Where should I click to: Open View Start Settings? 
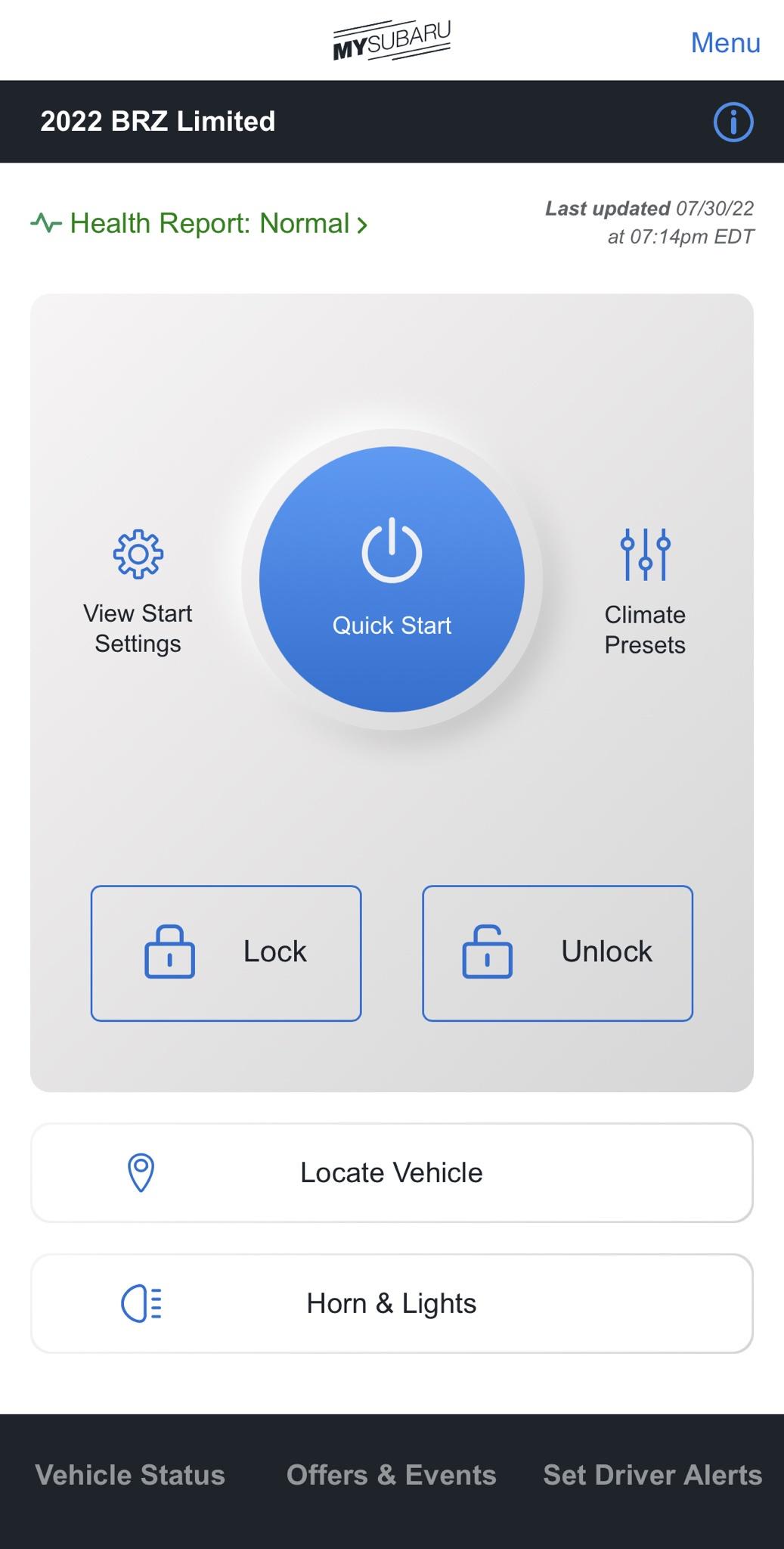[x=138, y=592]
